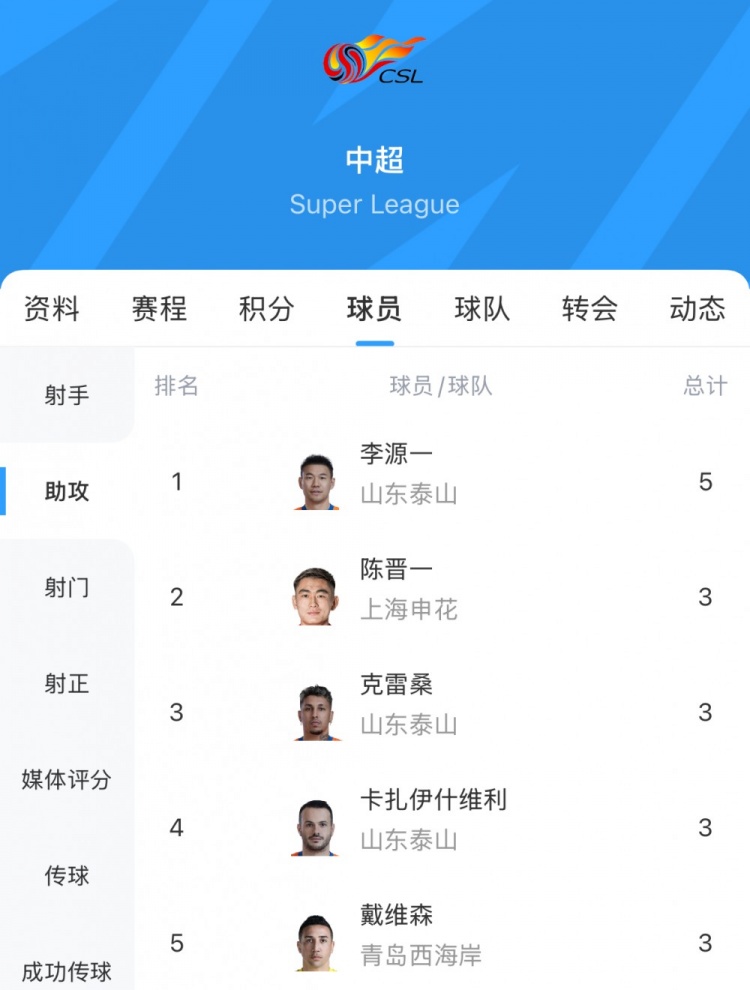
Task: Open player 李源一's profile
Action: pyautogui.click(x=396, y=455)
